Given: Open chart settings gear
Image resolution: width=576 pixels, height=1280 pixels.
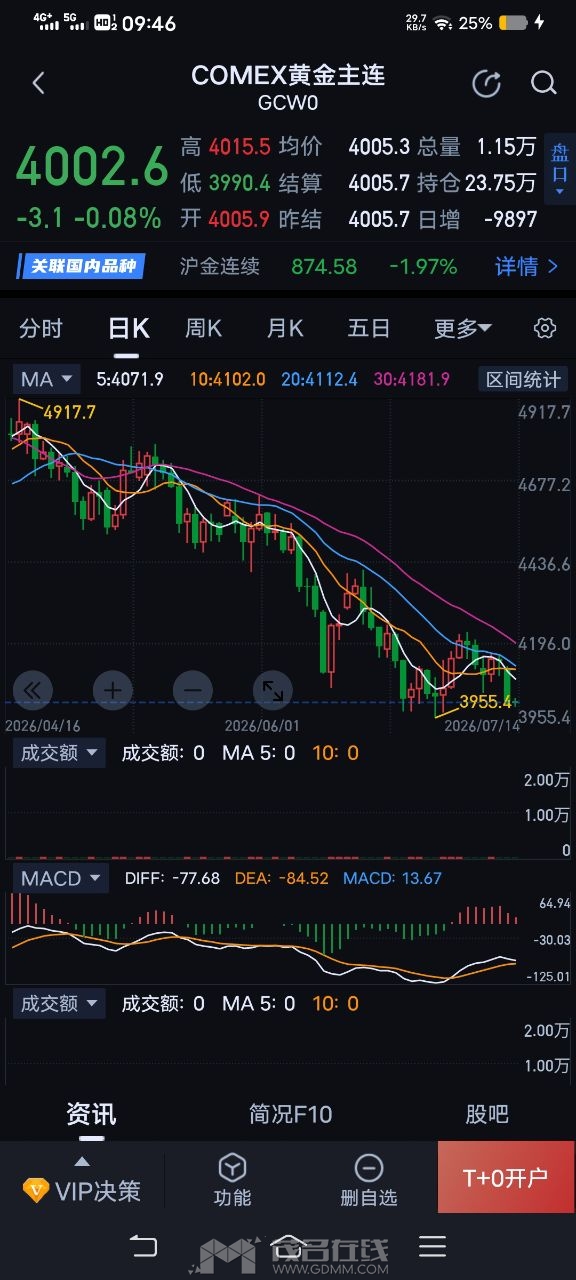Looking at the screenshot, I should [x=545, y=328].
